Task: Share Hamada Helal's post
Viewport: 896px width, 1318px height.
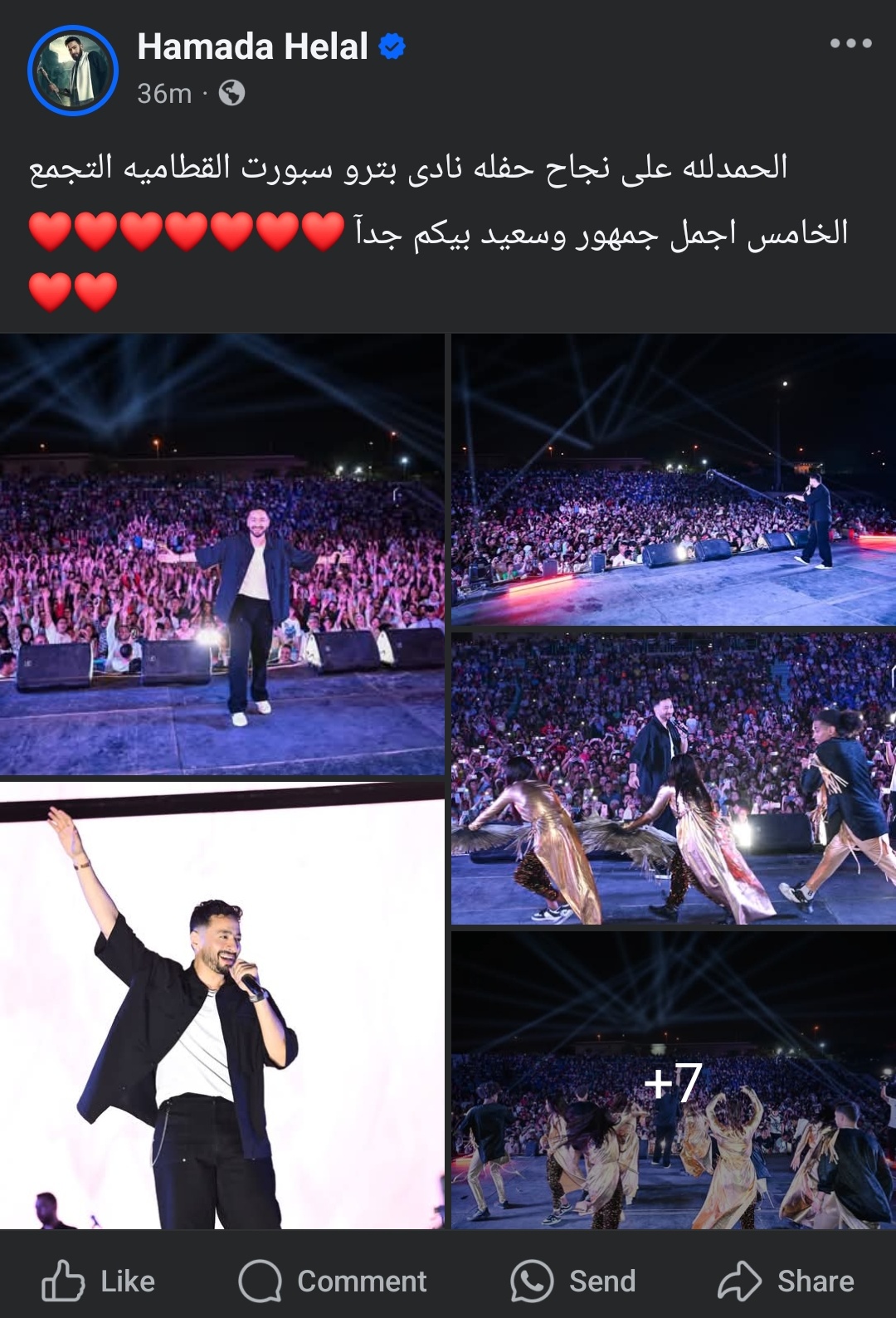Action: (x=786, y=1281)
